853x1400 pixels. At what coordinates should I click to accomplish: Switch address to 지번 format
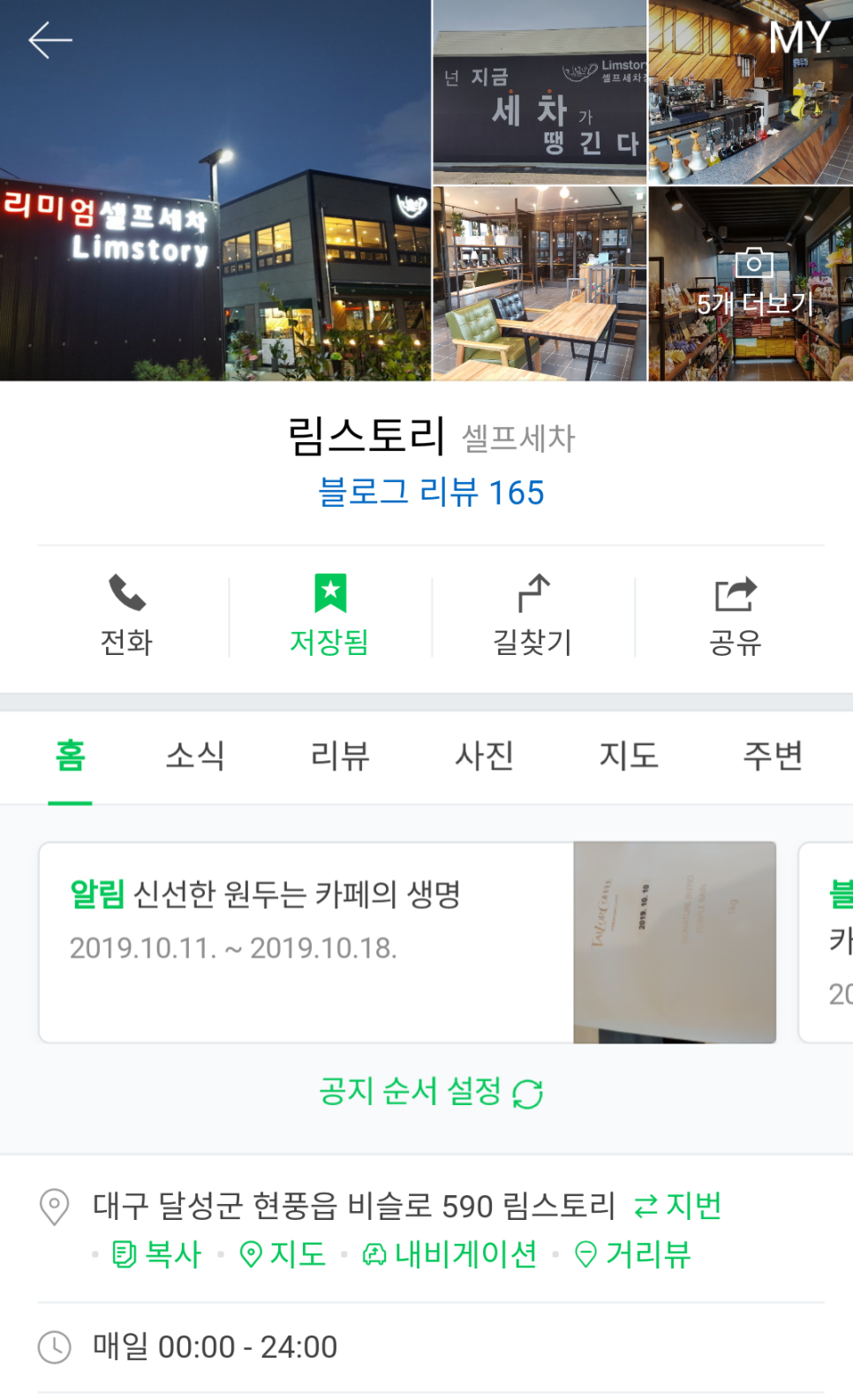(x=678, y=1206)
